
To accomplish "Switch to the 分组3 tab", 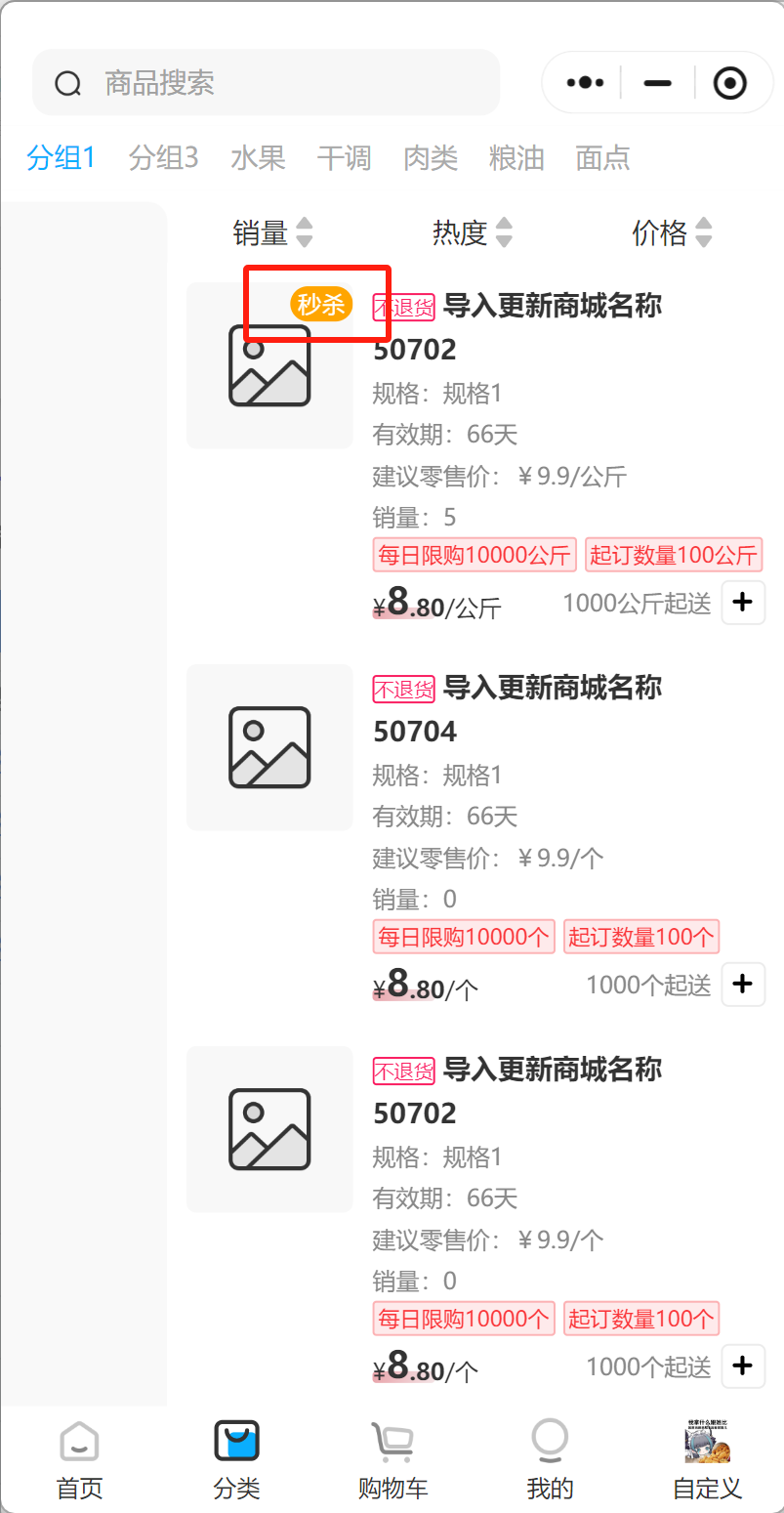I will [164, 157].
